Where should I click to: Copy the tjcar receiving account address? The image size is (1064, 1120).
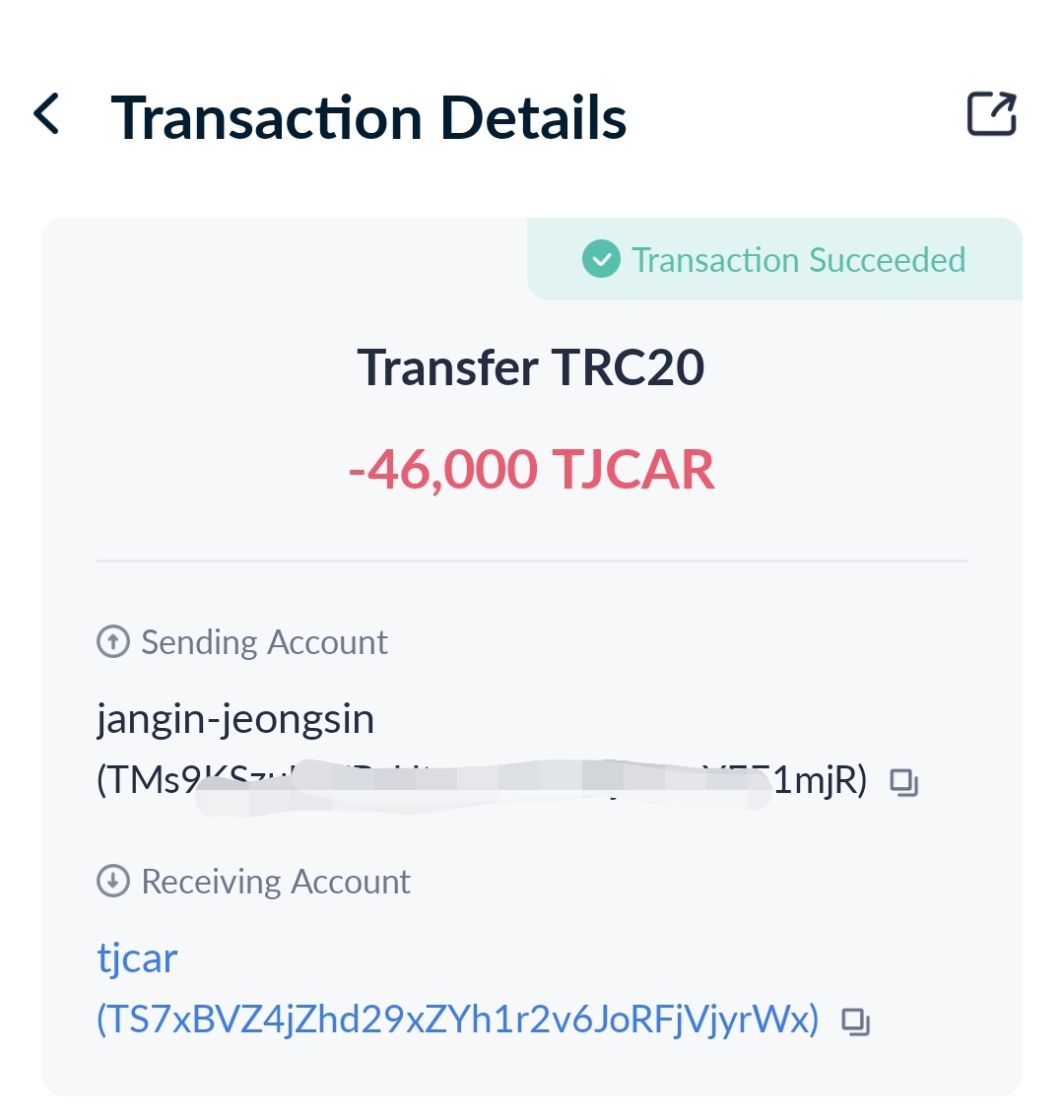855,1021
